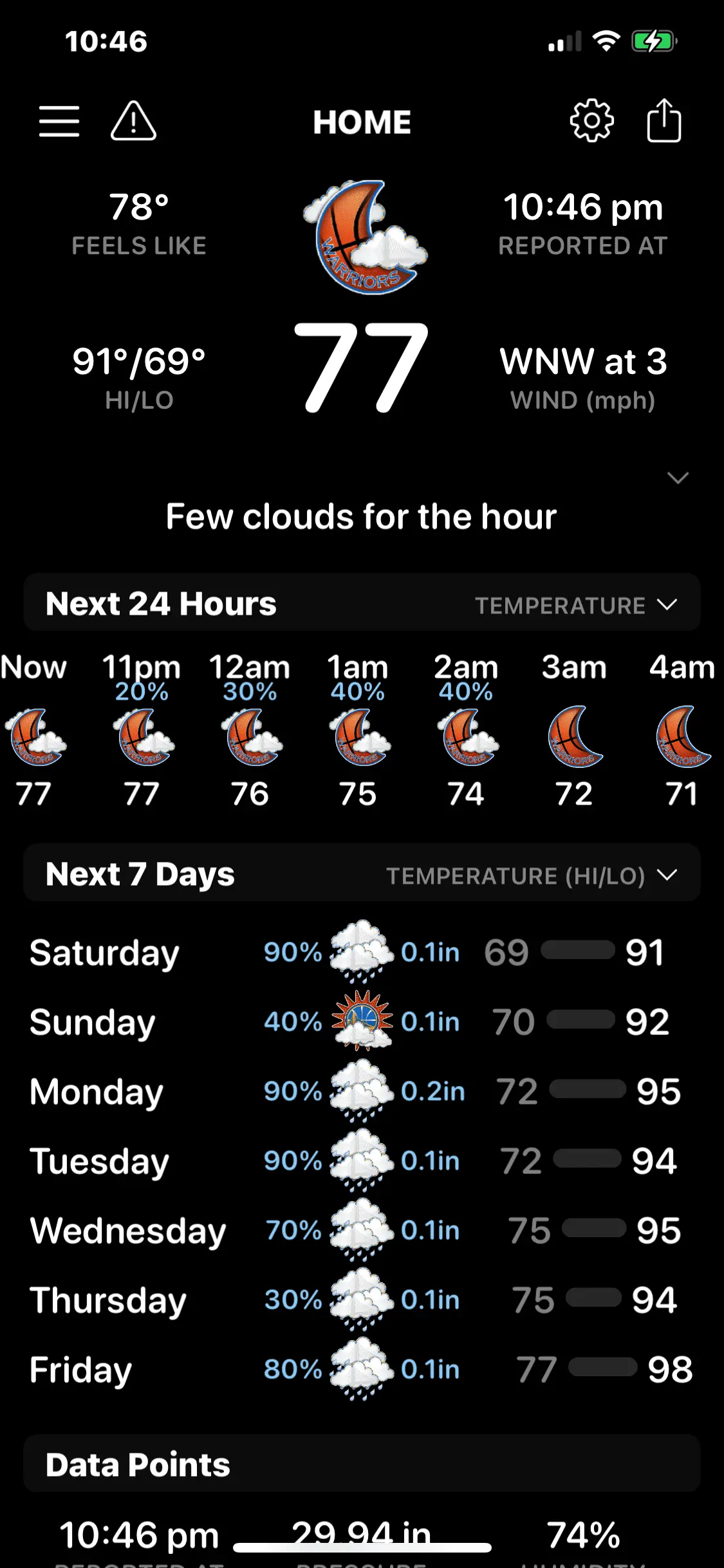Select Tuesday's forecast row

point(362,1161)
